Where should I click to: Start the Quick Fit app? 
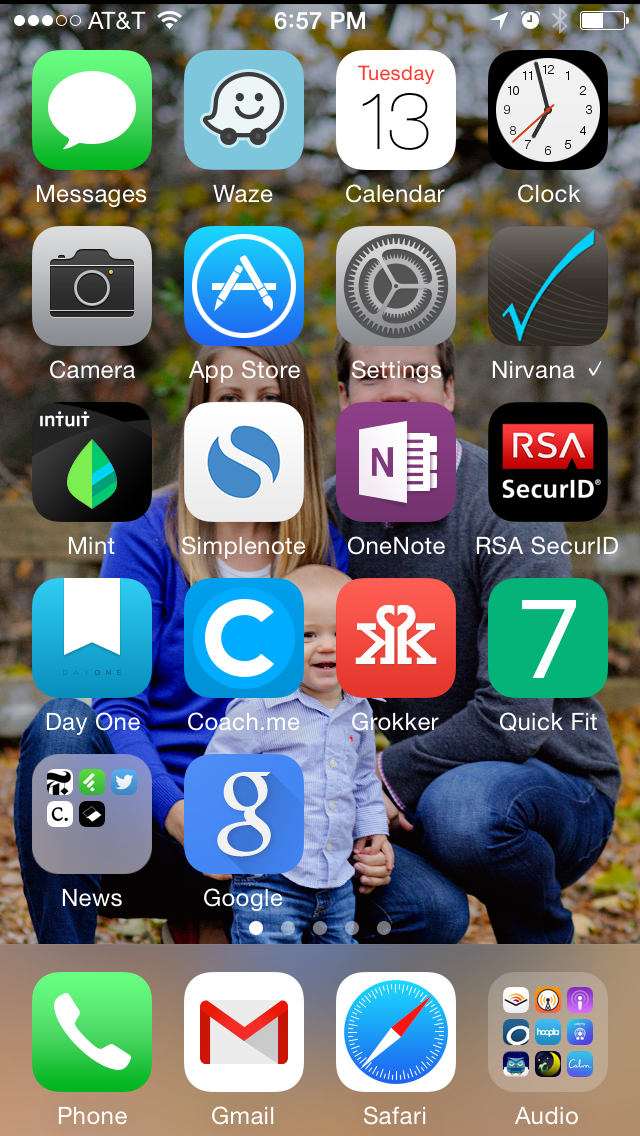548,638
